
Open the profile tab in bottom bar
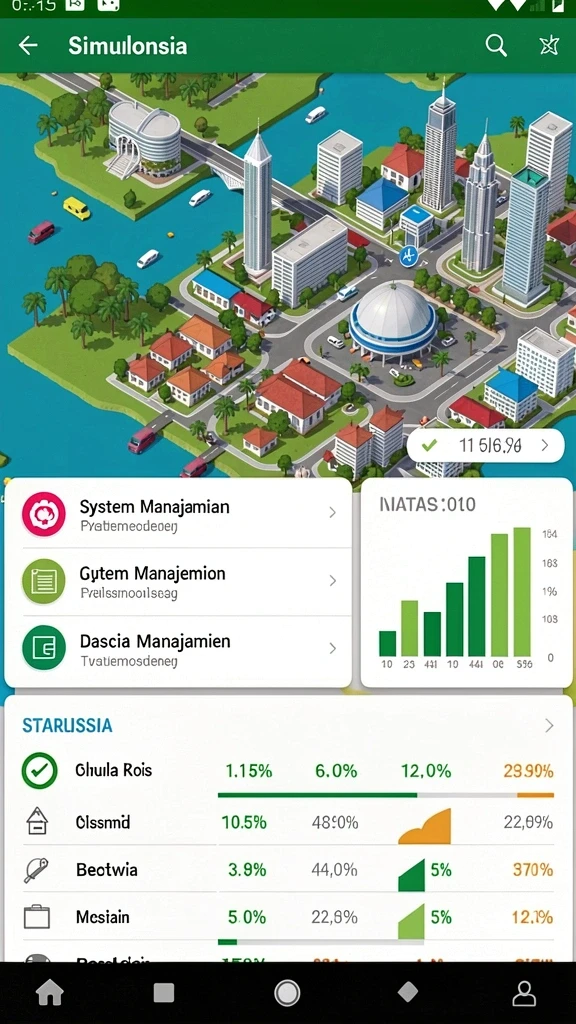click(x=524, y=993)
